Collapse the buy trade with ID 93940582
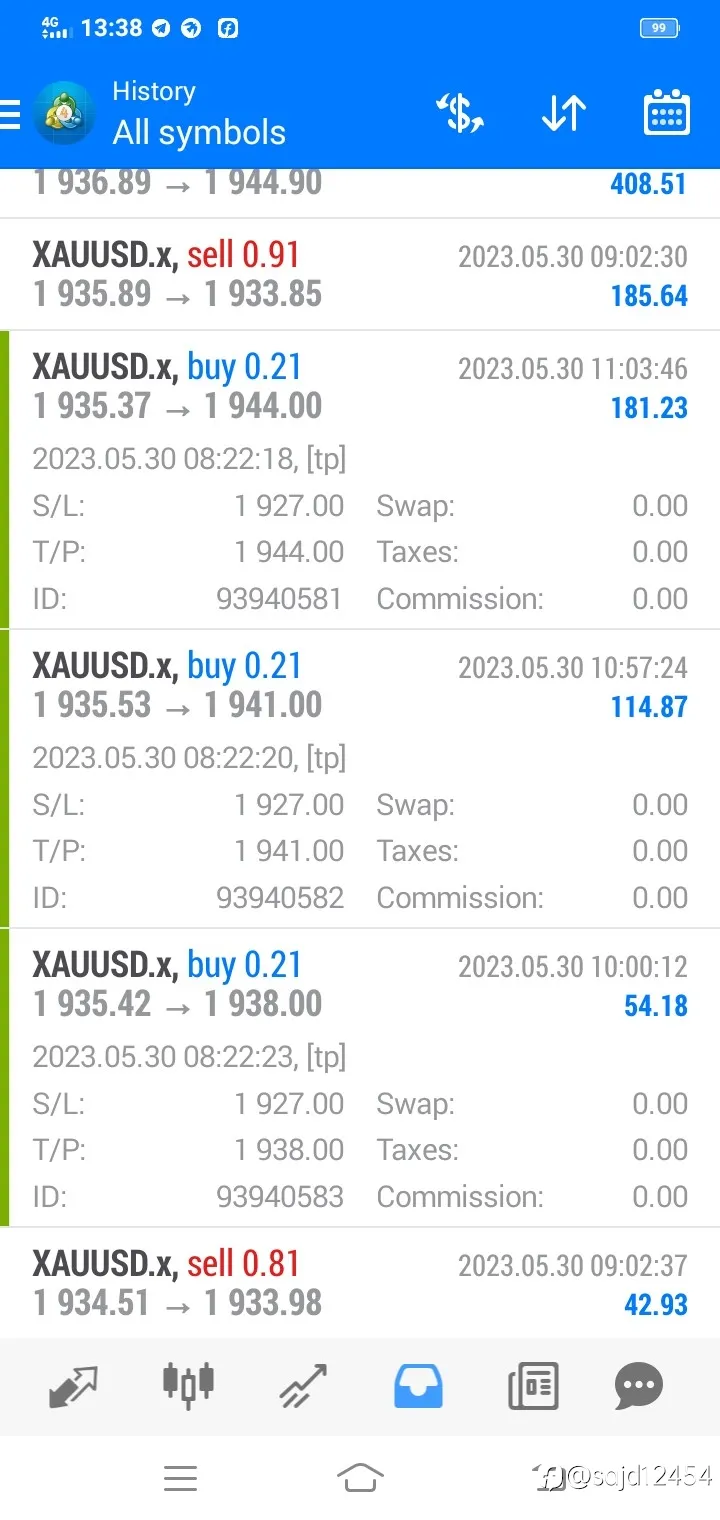 (360, 779)
